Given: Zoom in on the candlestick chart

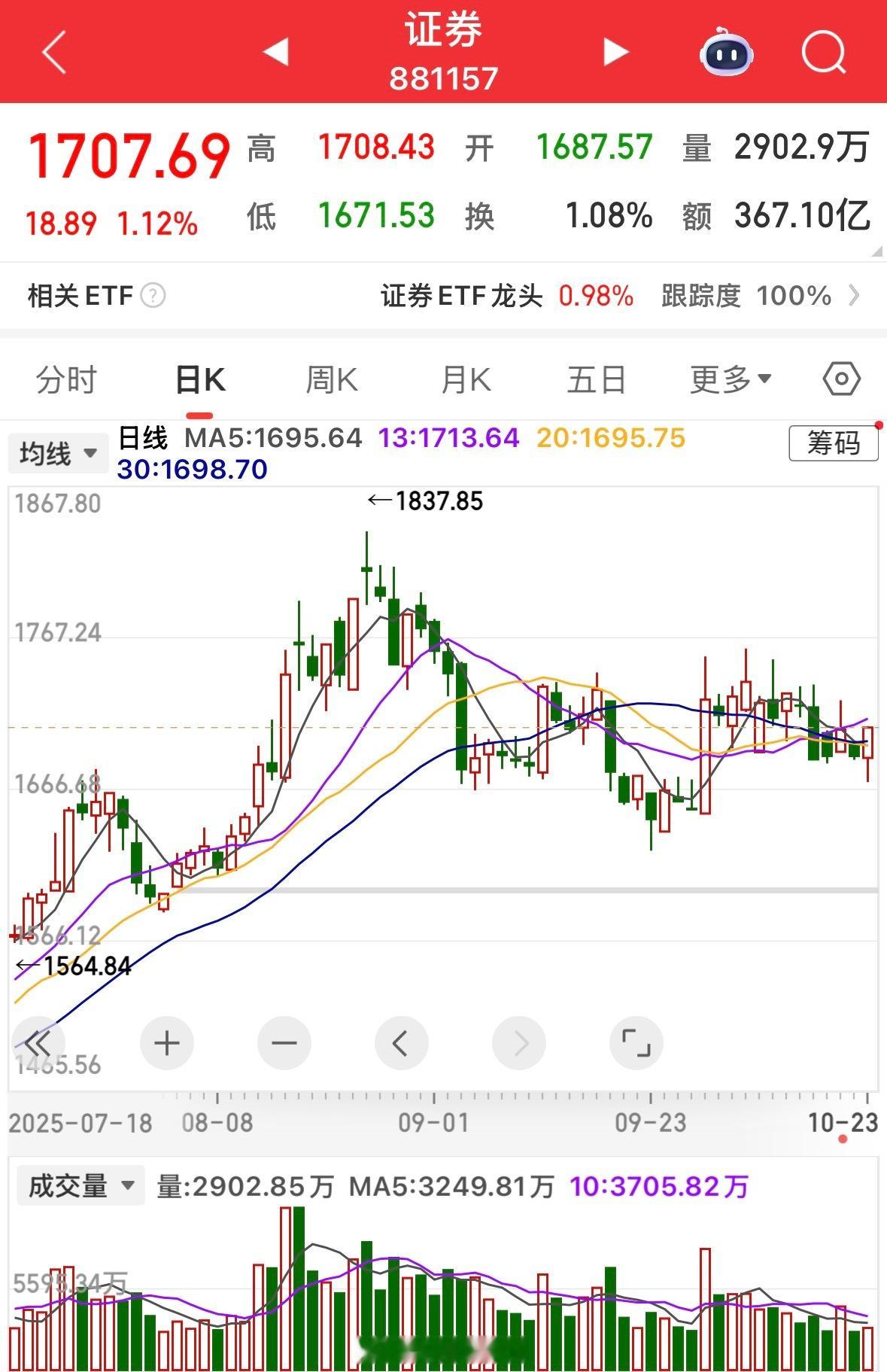Looking at the screenshot, I should pos(166,1043).
